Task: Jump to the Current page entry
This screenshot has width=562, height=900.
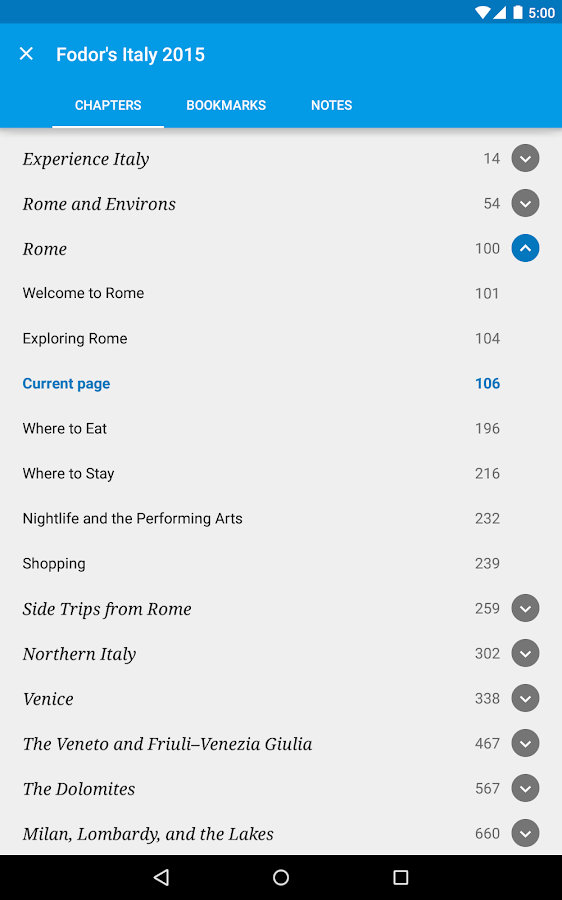Action: click(281, 383)
